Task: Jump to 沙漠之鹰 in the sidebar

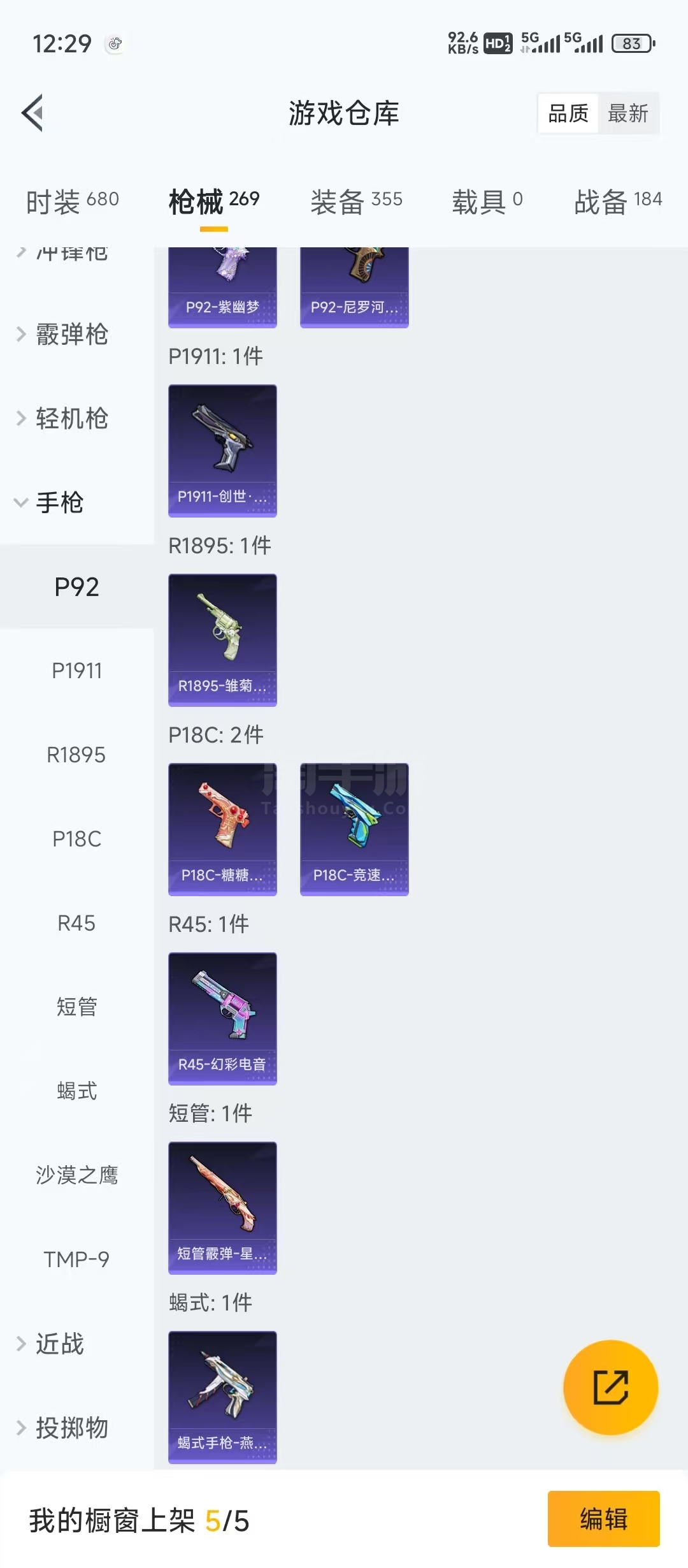Action: coord(76,1175)
